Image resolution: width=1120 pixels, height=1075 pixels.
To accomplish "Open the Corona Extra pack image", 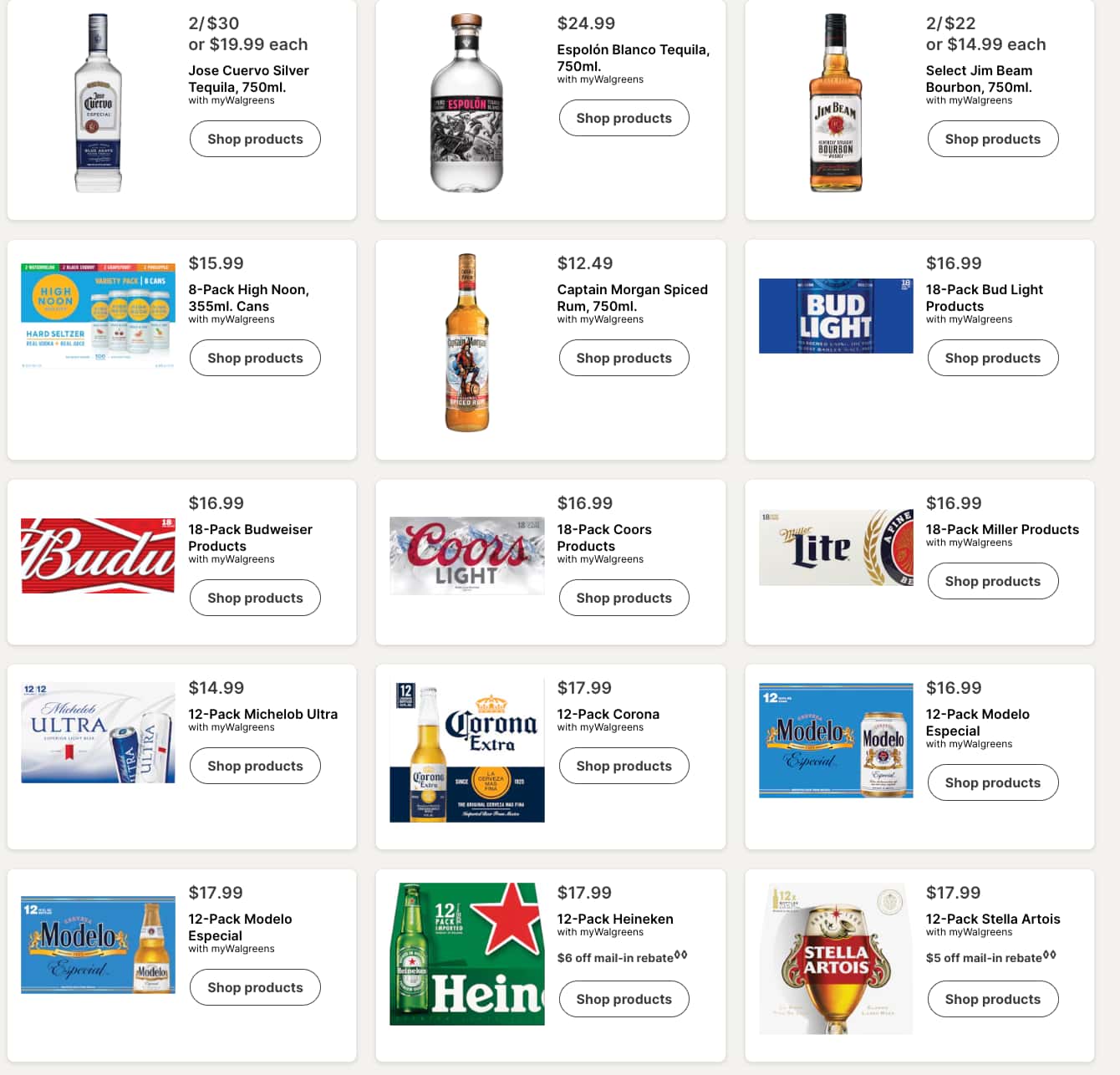I will click(x=466, y=751).
